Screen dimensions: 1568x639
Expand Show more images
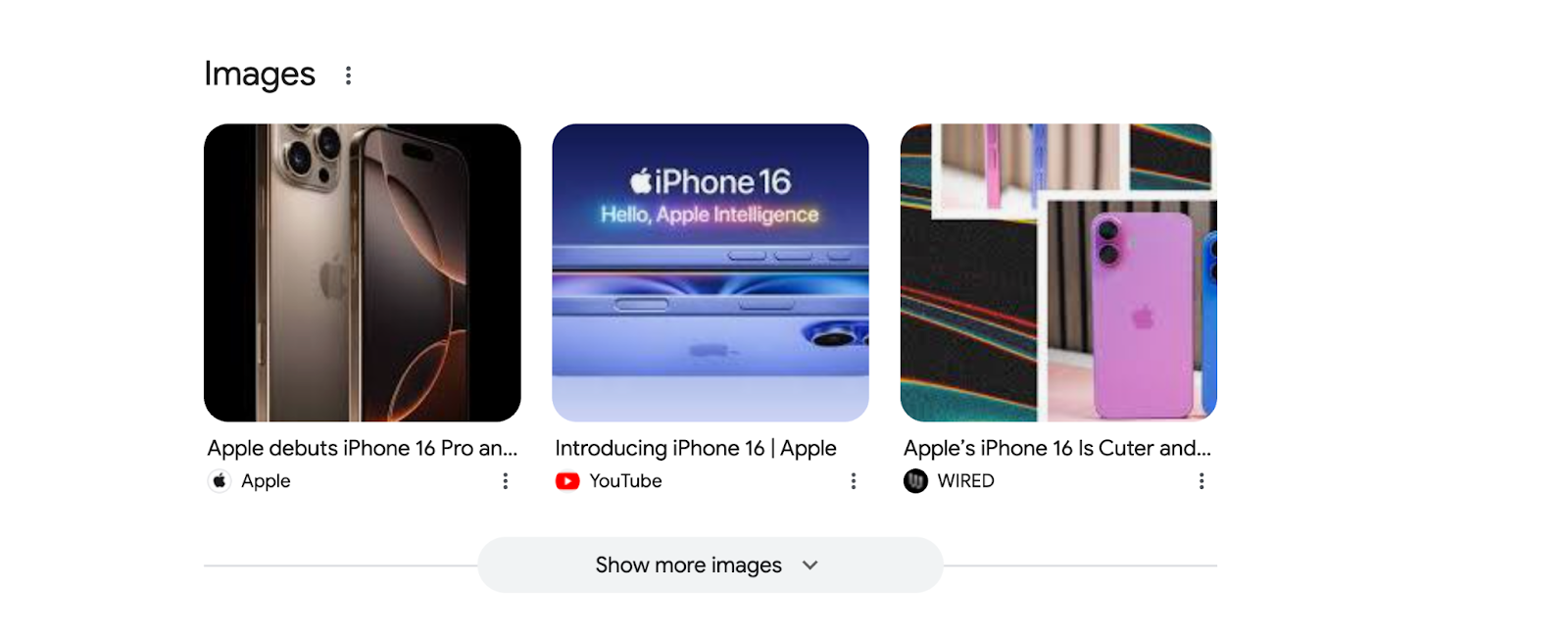pos(709,565)
